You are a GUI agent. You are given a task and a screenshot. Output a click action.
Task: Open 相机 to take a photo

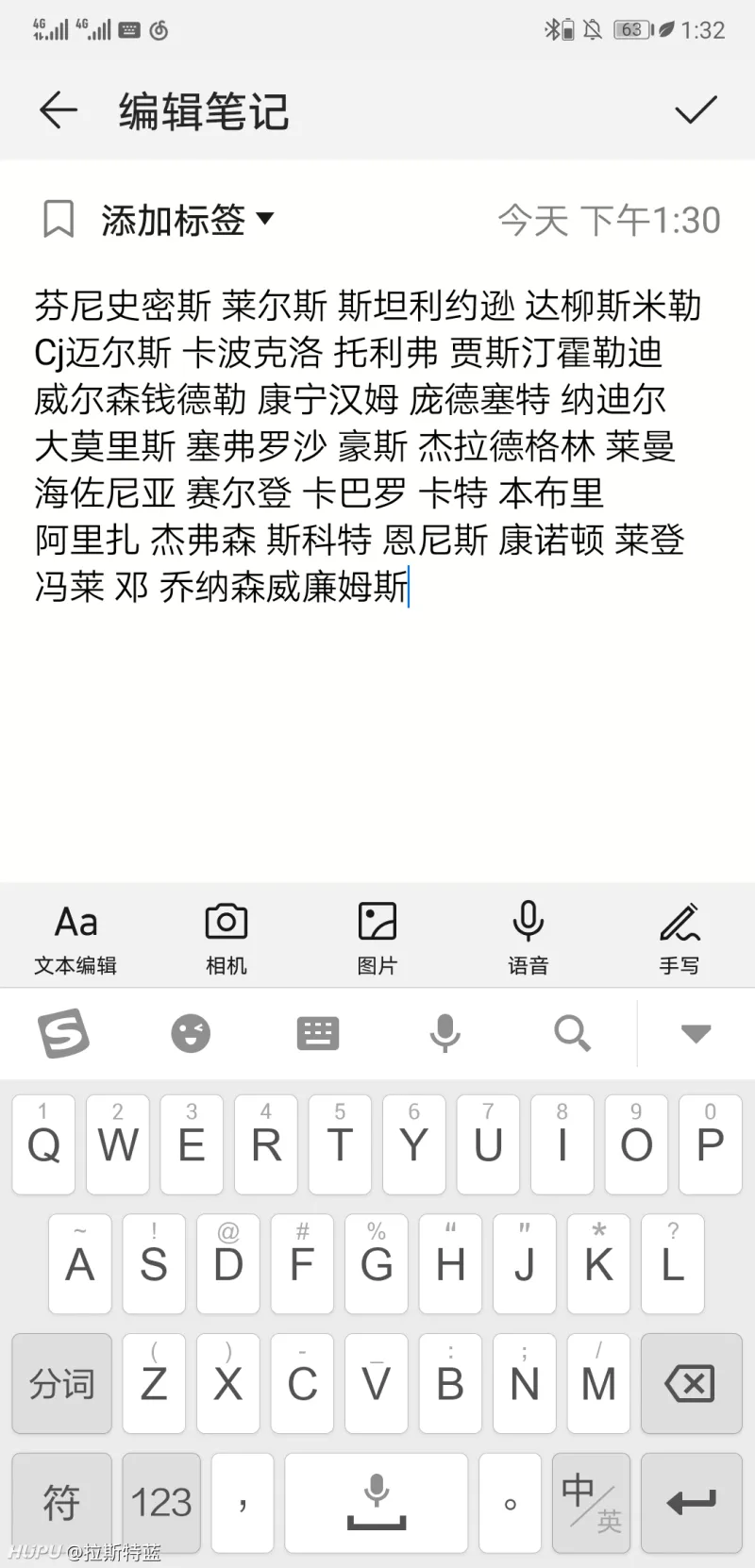point(226,938)
